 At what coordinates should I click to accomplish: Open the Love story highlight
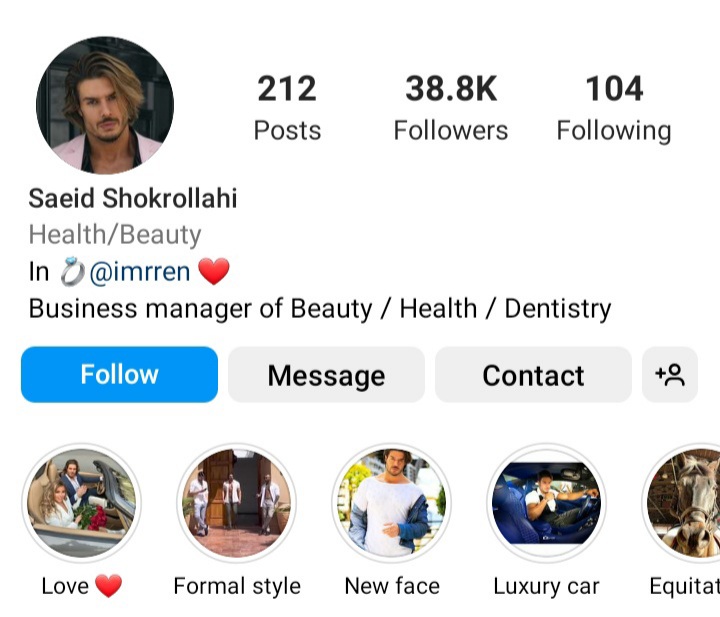pyautogui.click(x=81, y=503)
